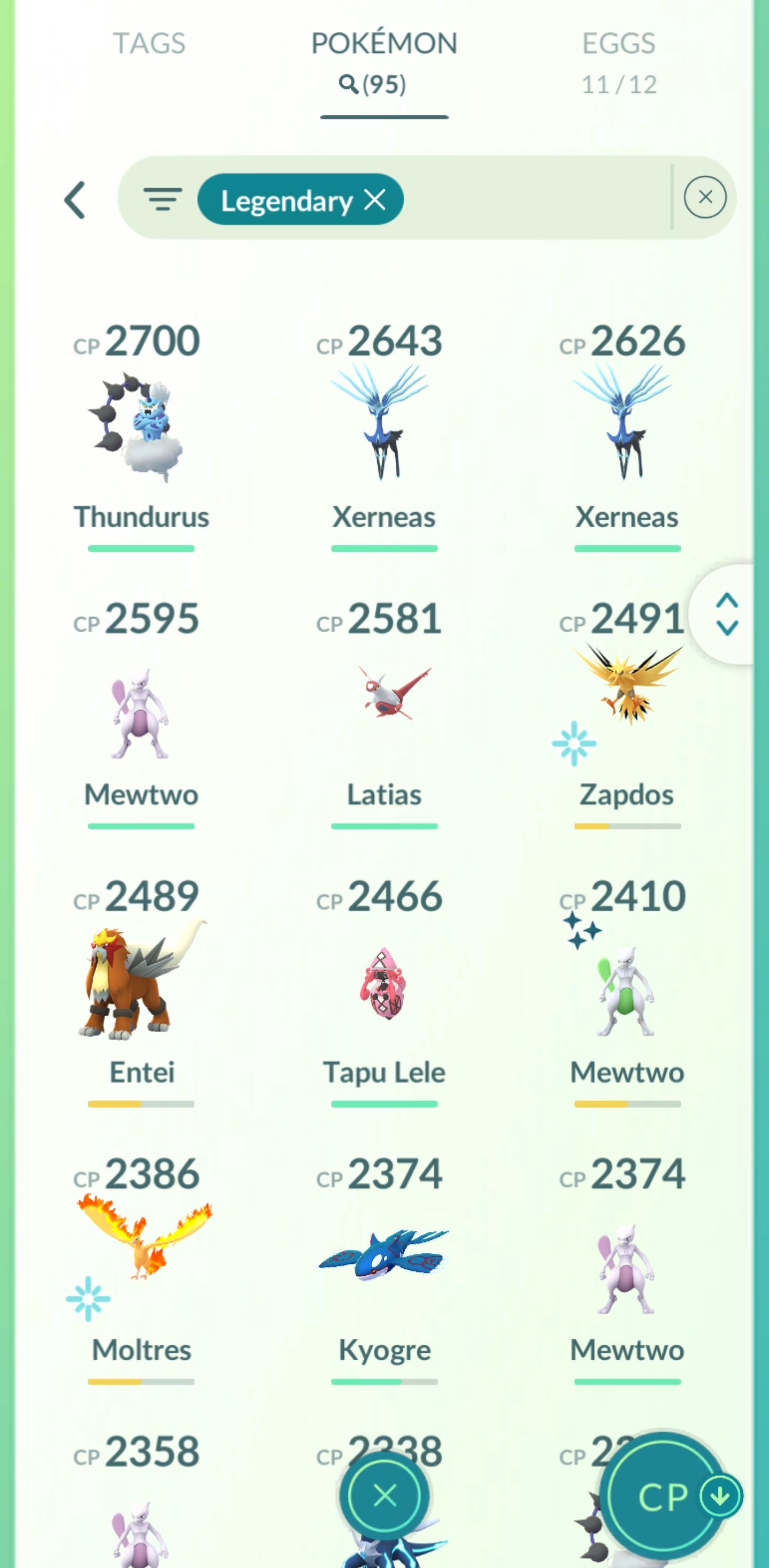Remove the Legendary filter chip
This screenshot has height=1568, width=769.
point(375,199)
